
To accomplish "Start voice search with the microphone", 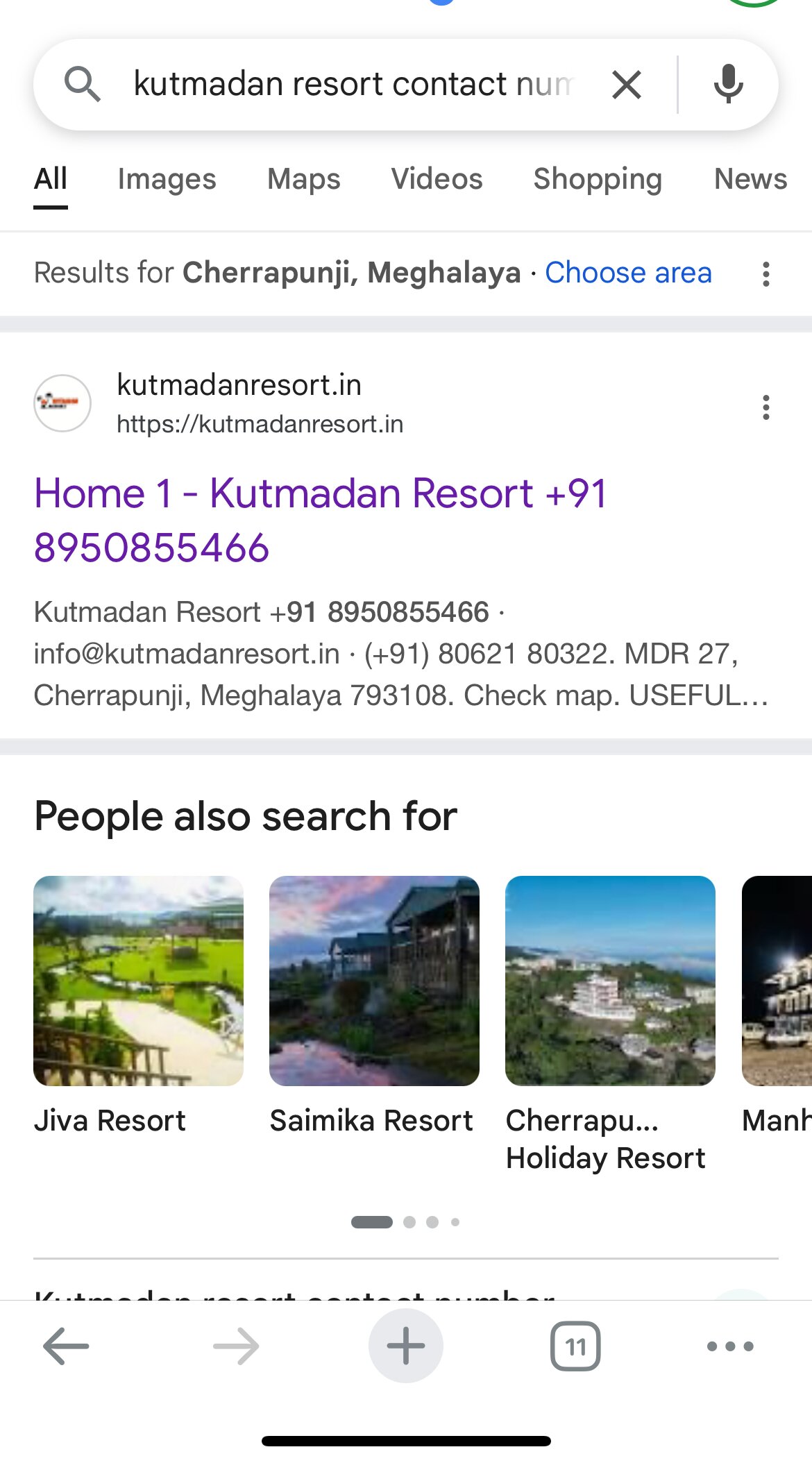I will coord(728,85).
